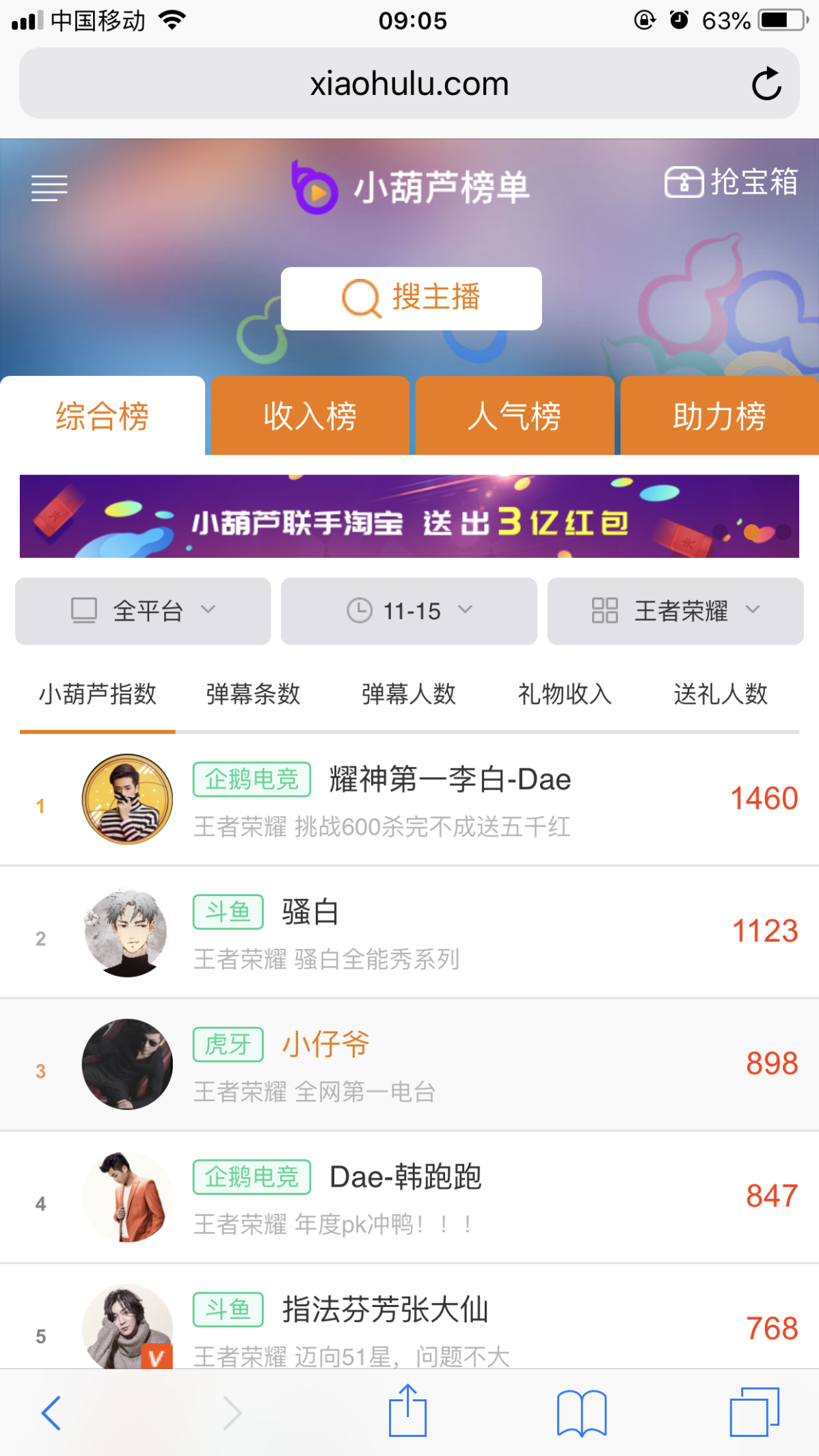The image size is (819, 1456).
Task: Switch ranking metric to 礼物收入
Action: (x=563, y=694)
